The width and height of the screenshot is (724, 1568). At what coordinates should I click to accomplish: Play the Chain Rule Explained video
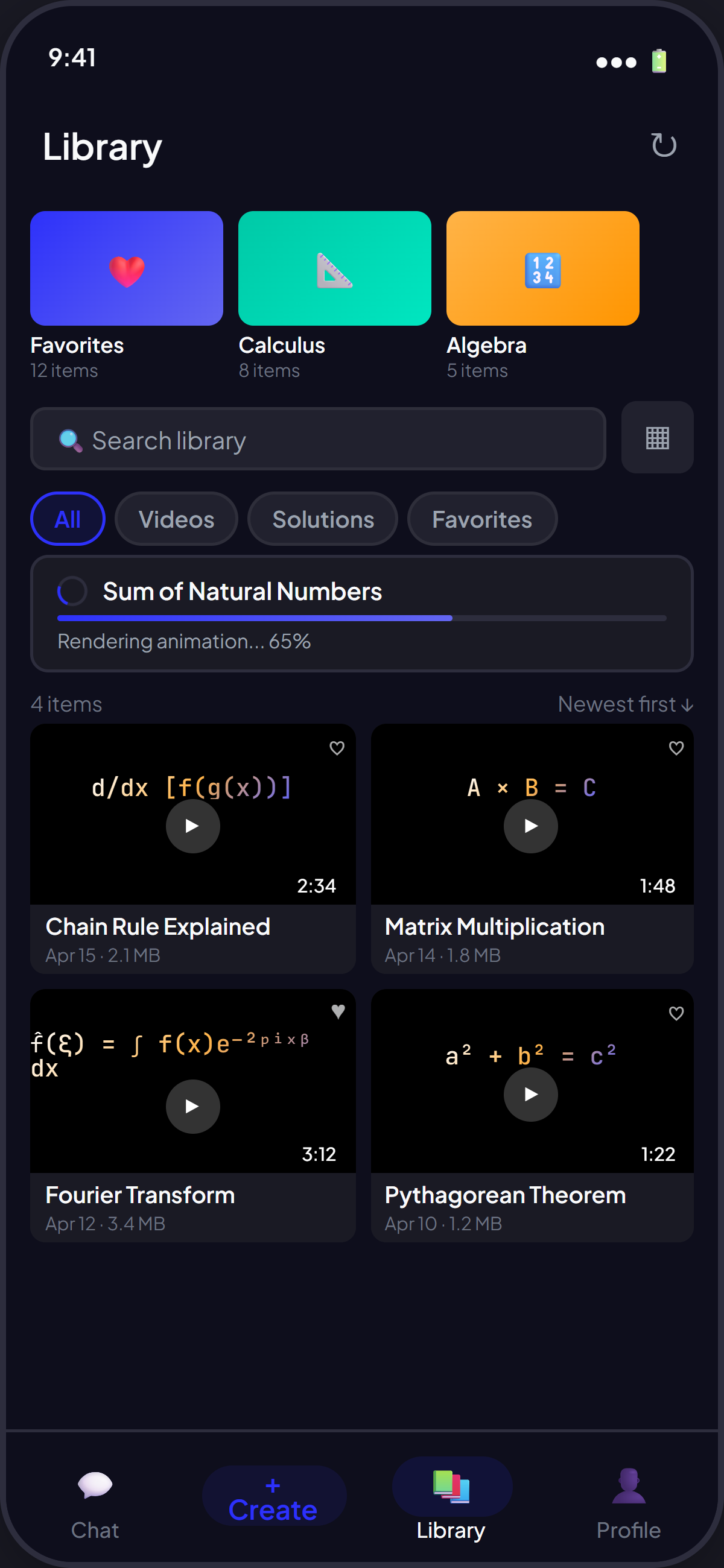192,826
